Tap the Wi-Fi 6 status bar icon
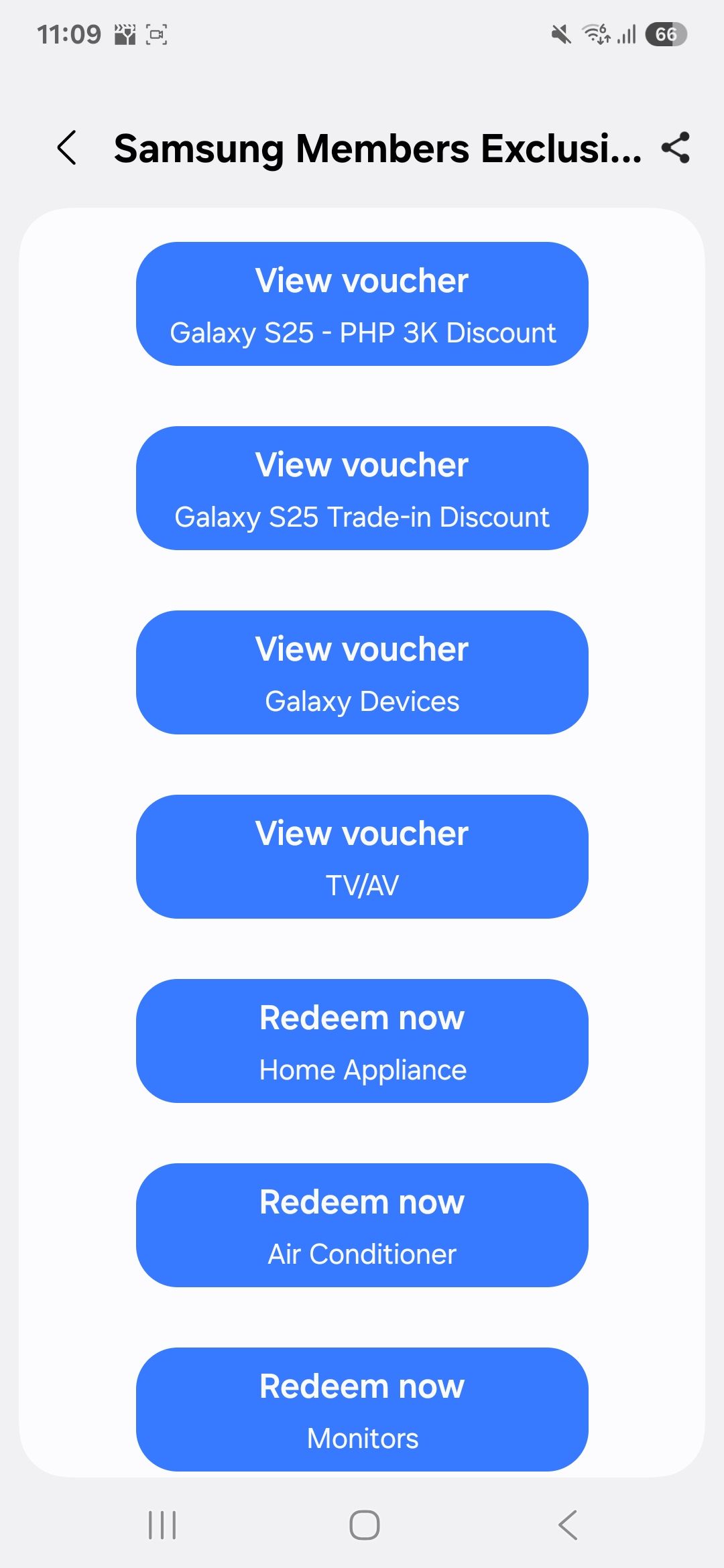 click(x=596, y=33)
